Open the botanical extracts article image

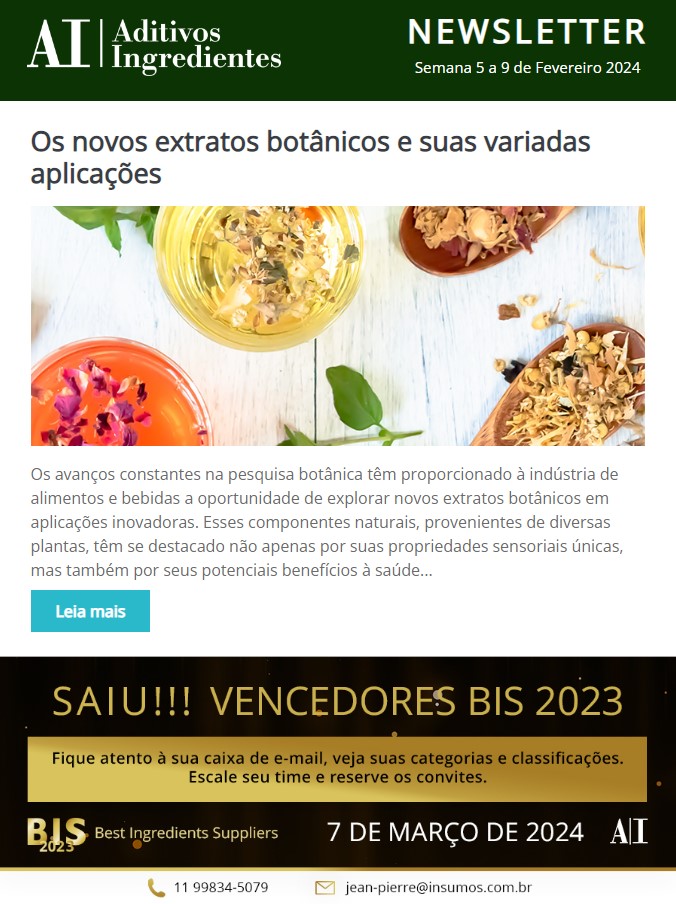tap(337, 326)
